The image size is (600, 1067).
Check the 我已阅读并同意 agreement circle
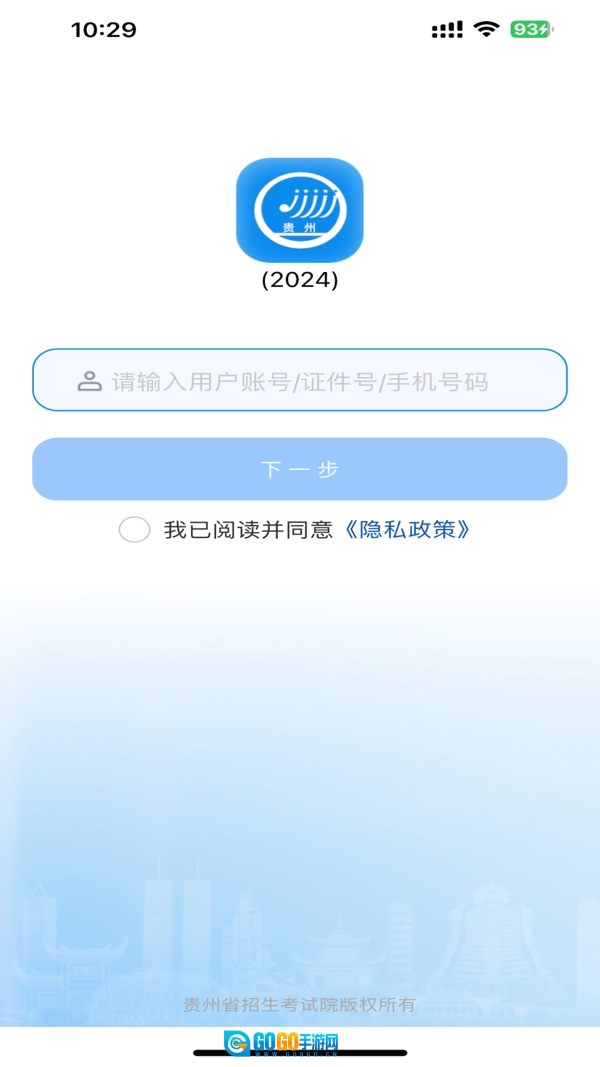135,530
